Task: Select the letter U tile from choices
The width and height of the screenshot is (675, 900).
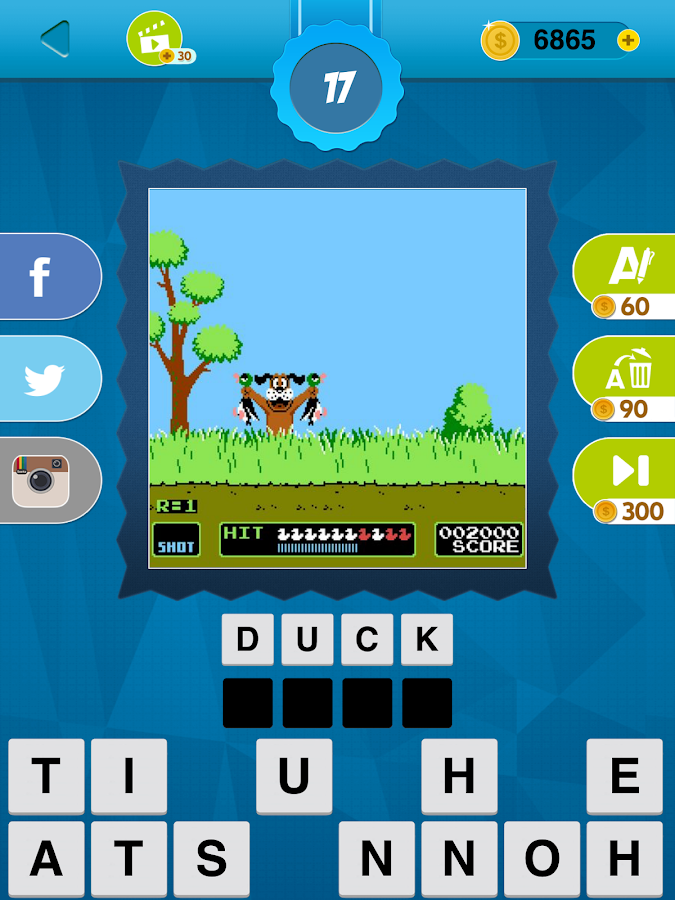Action: point(294,776)
